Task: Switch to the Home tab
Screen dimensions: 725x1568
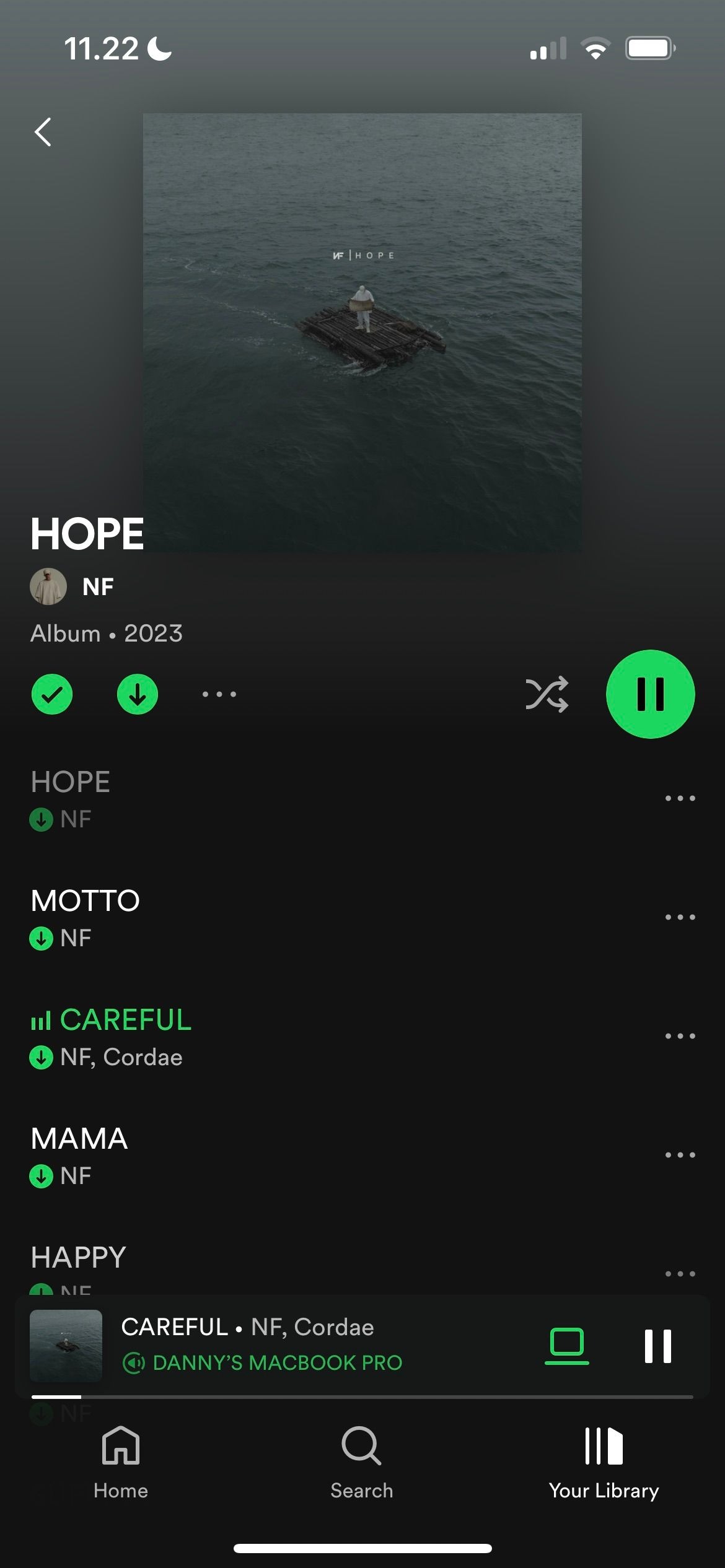Action: coord(121,1463)
